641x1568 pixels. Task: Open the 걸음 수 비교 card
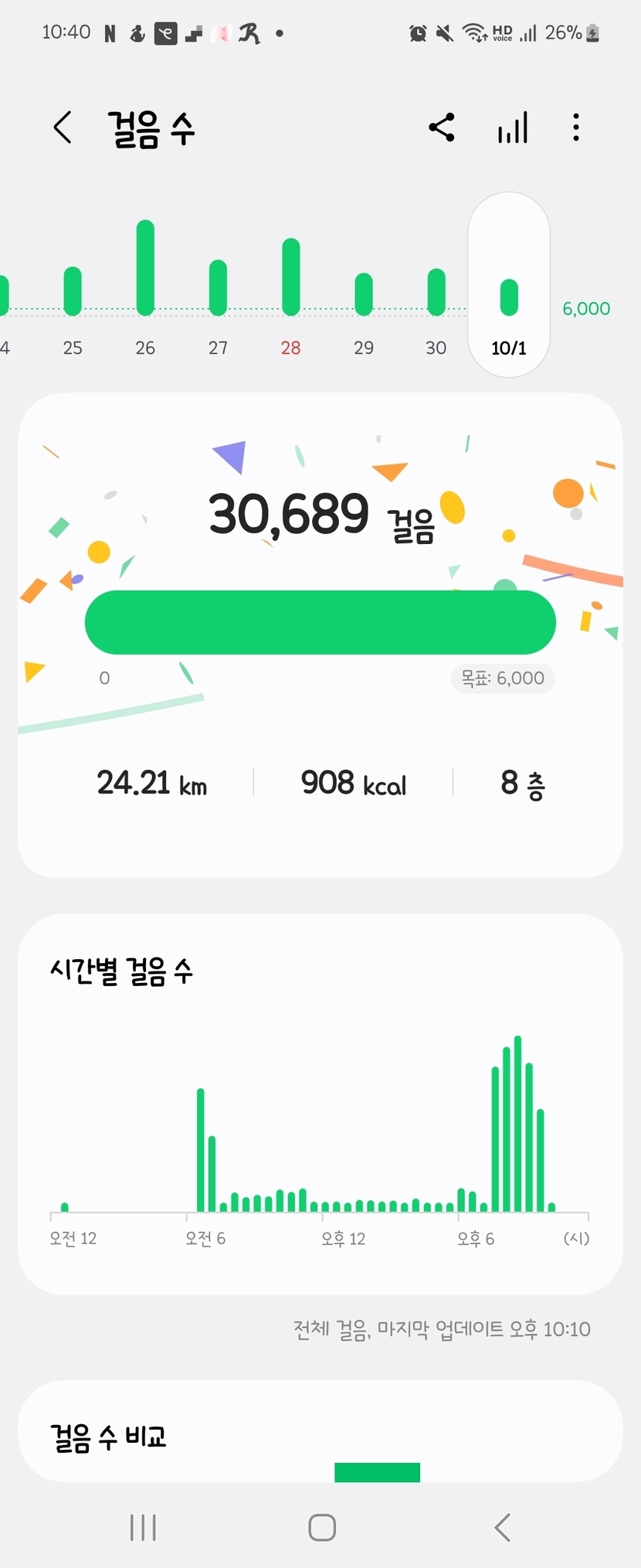click(x=320, y=1436)
